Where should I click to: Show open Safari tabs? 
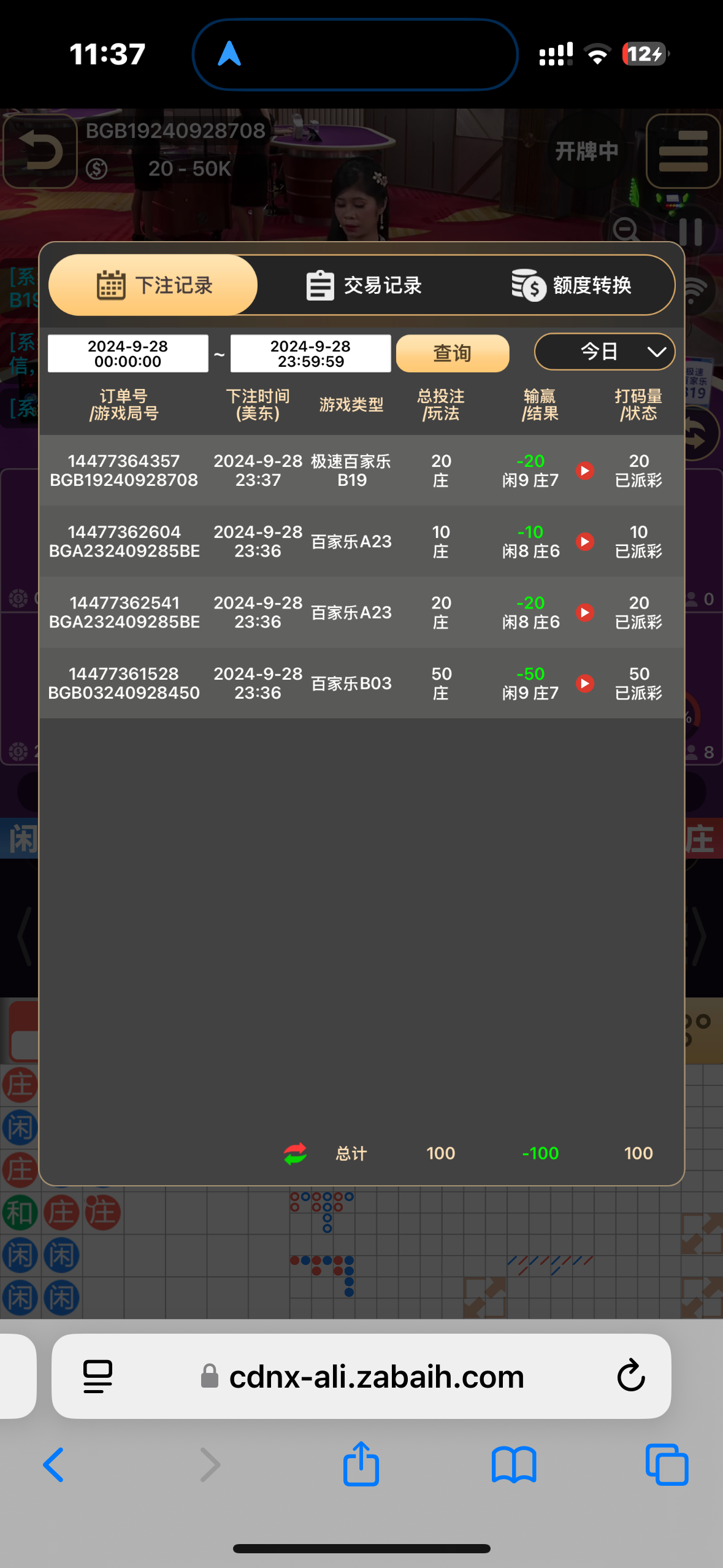667,1464
